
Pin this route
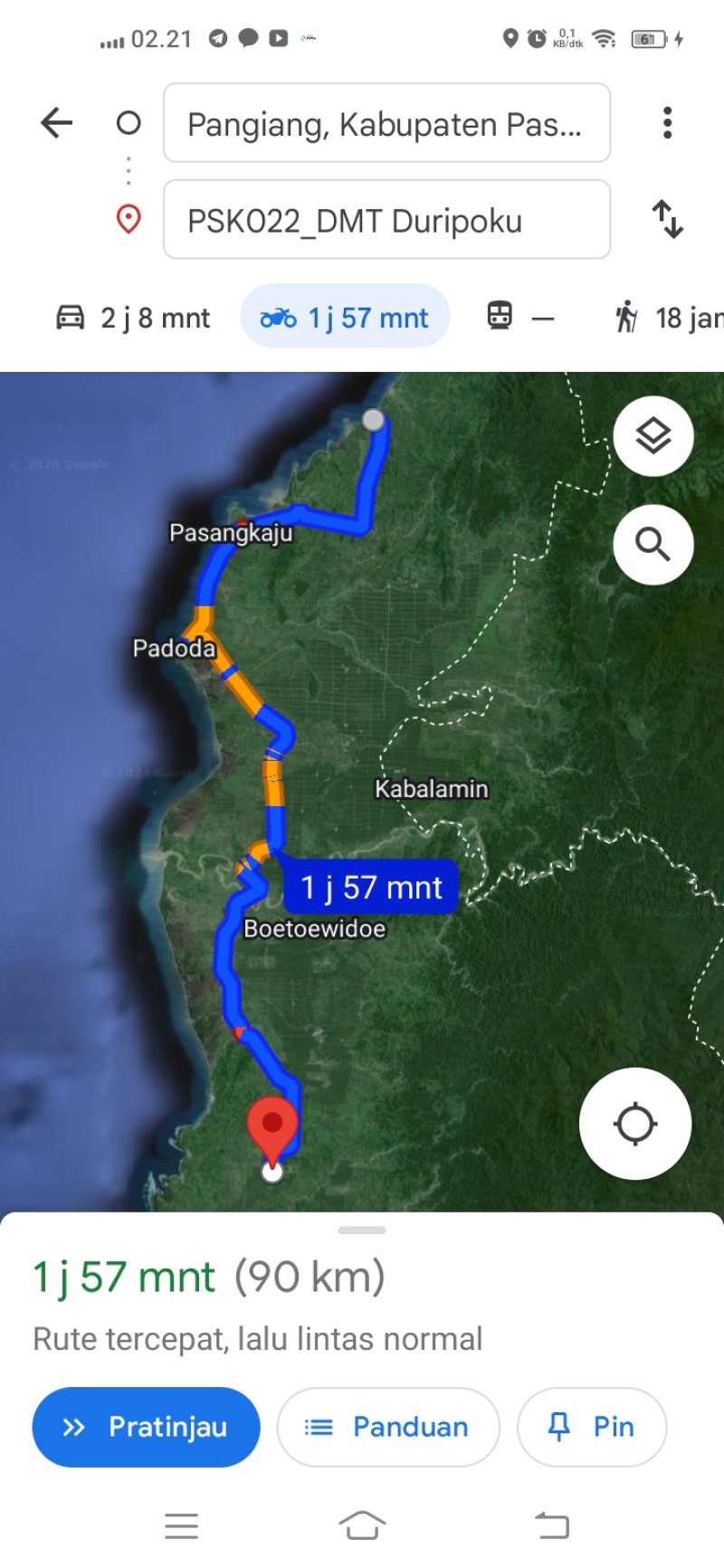[592, 1427]
